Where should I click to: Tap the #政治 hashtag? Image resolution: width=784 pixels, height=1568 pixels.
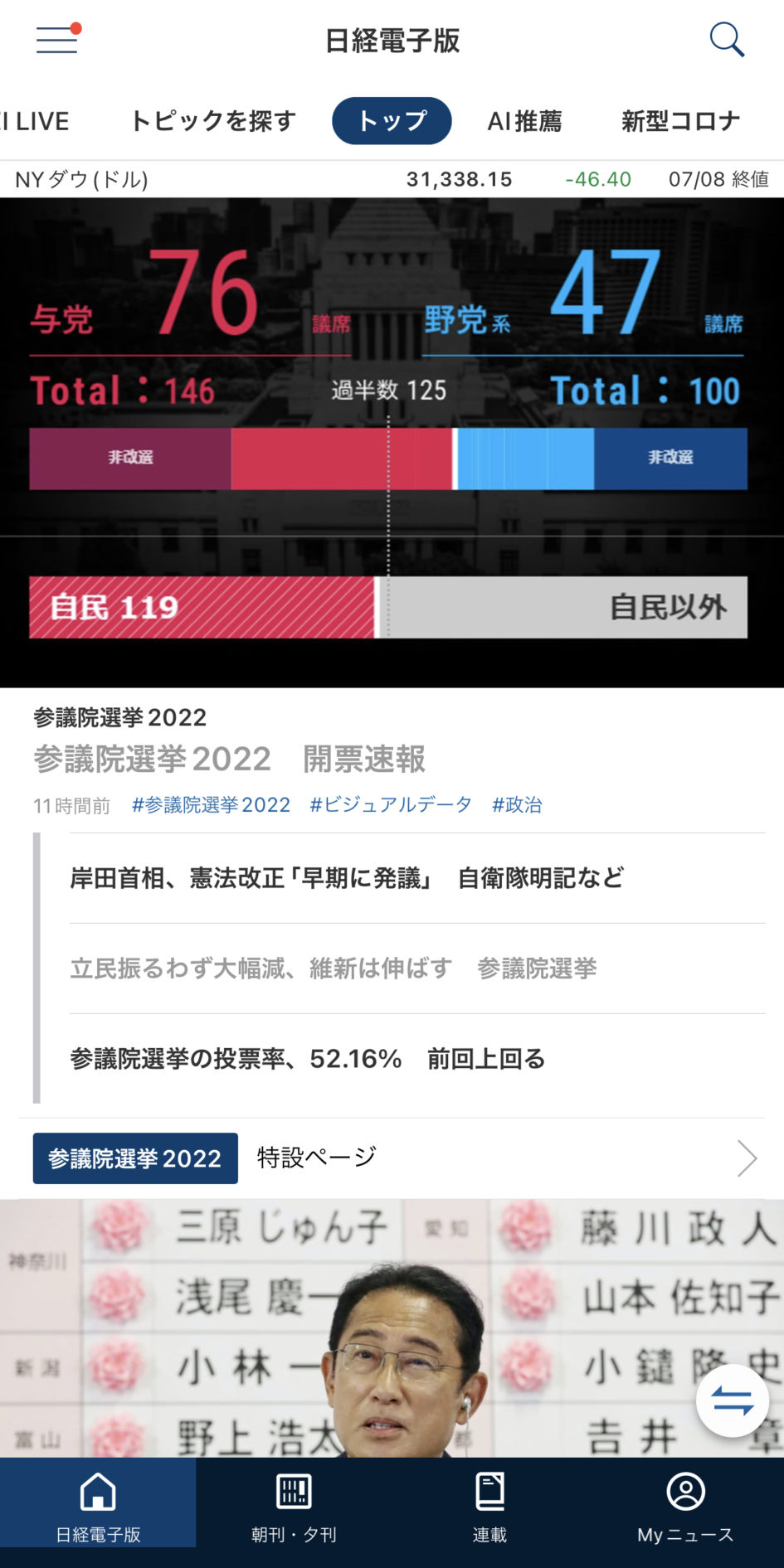pos(517,805)
